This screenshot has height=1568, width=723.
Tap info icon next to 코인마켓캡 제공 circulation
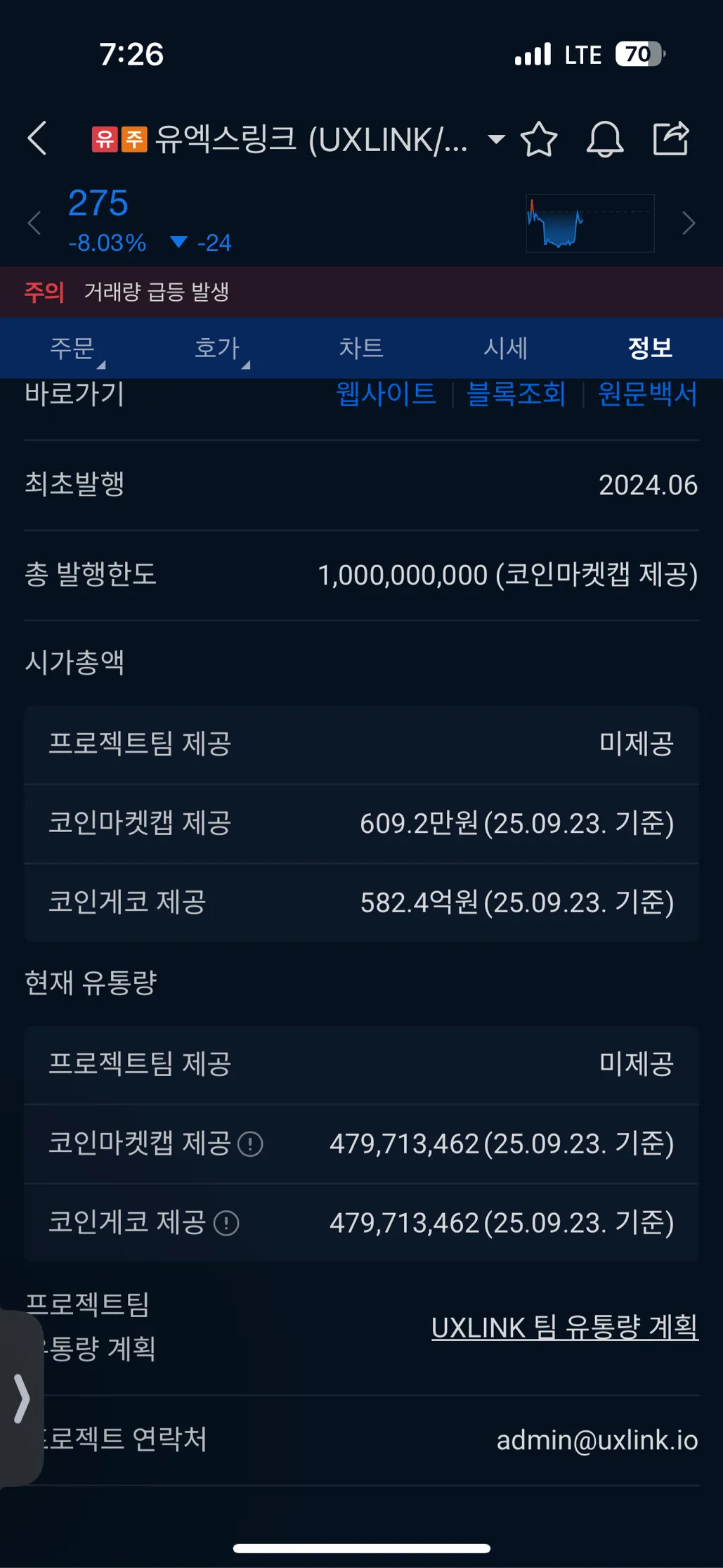pyautogui.click(x=250, y=1143)
